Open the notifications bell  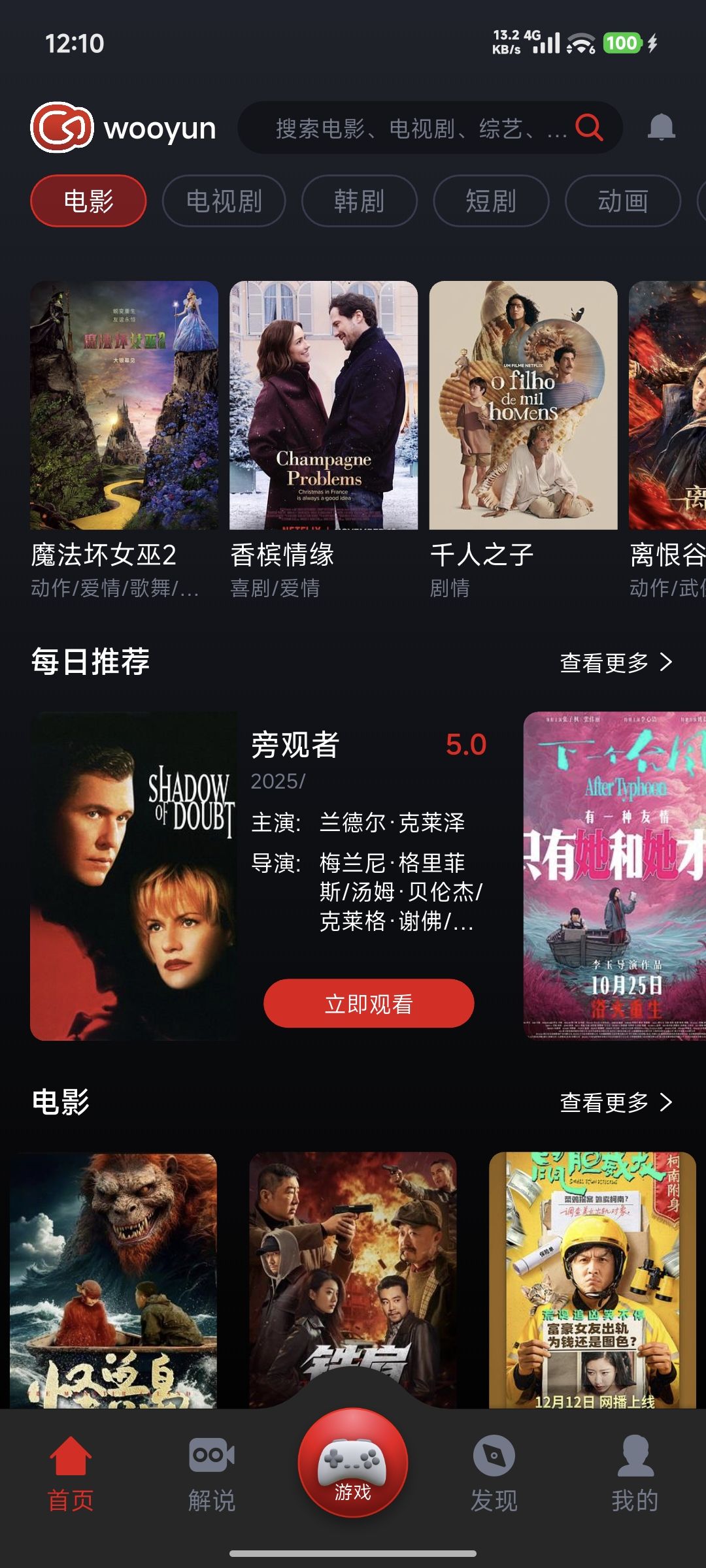click(x=661, y=127)
